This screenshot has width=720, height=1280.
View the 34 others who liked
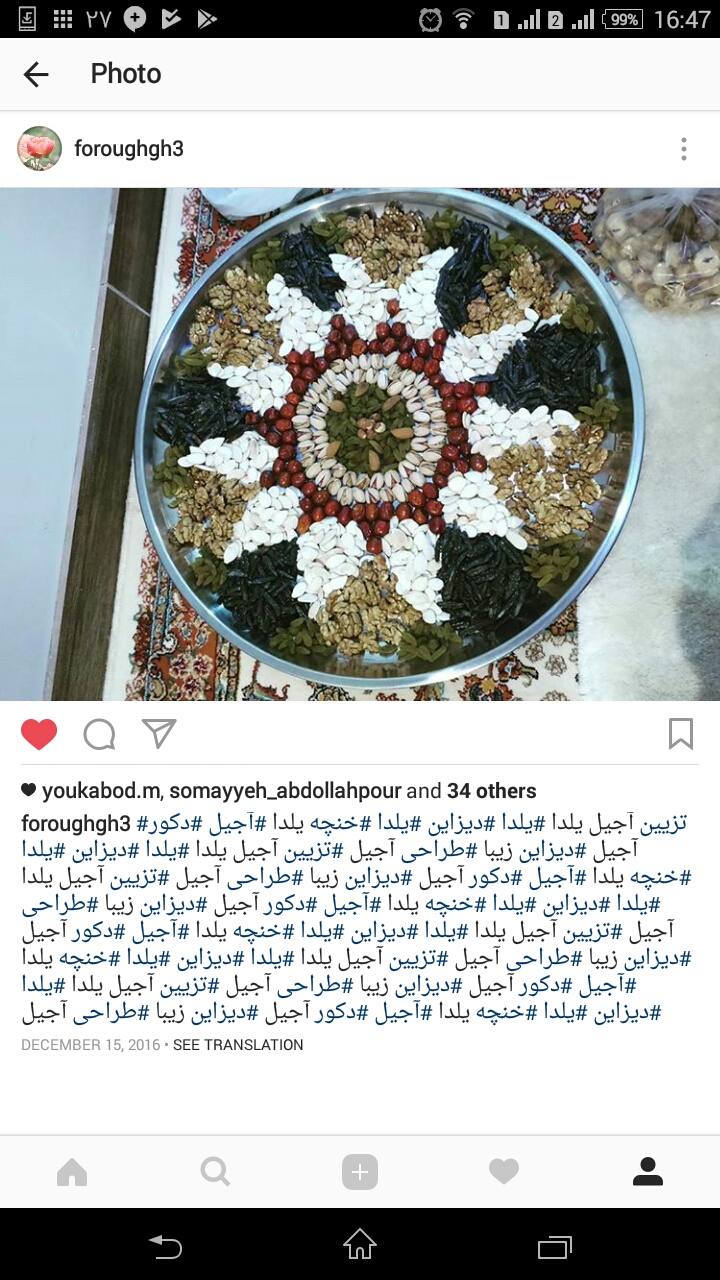(492, 791)
